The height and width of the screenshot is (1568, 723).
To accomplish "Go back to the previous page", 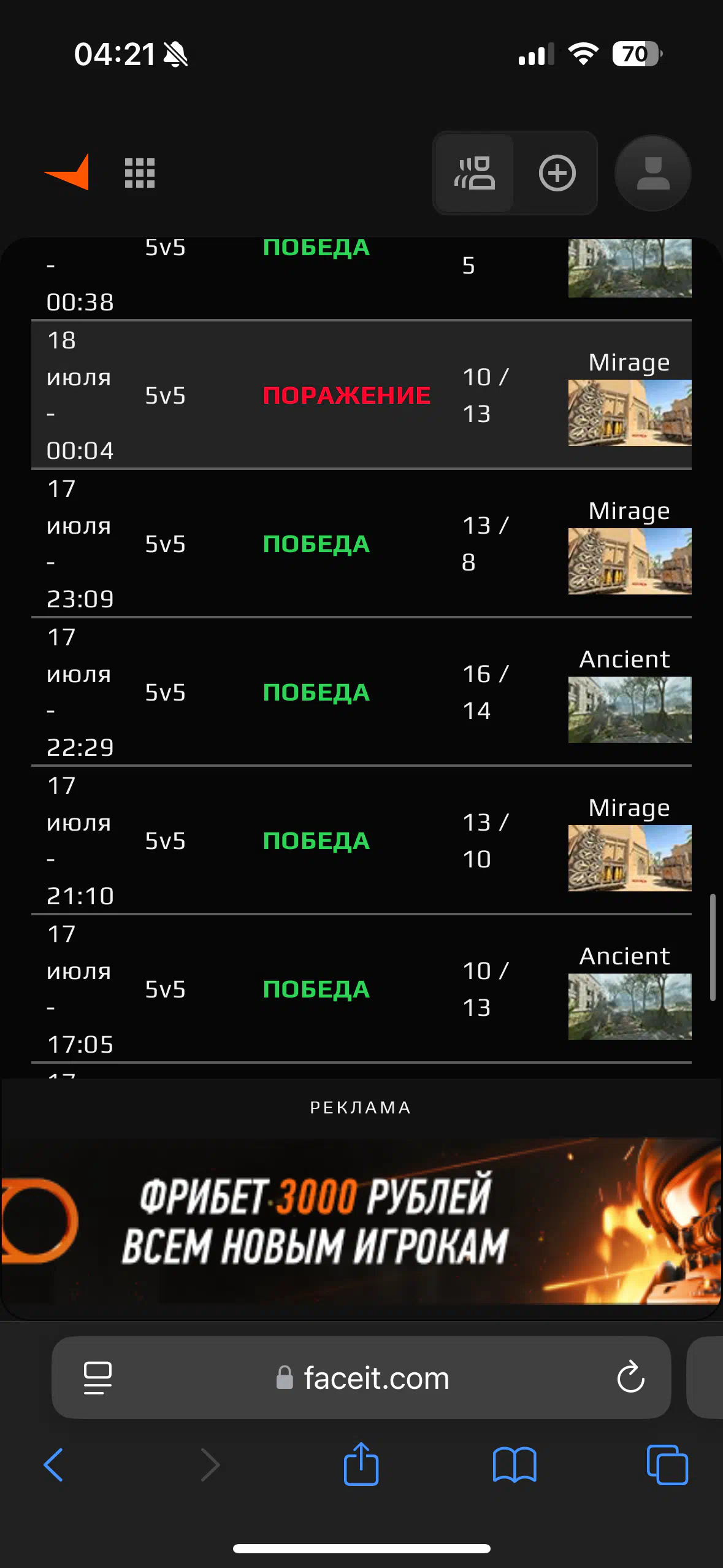I will point(53,1465).
